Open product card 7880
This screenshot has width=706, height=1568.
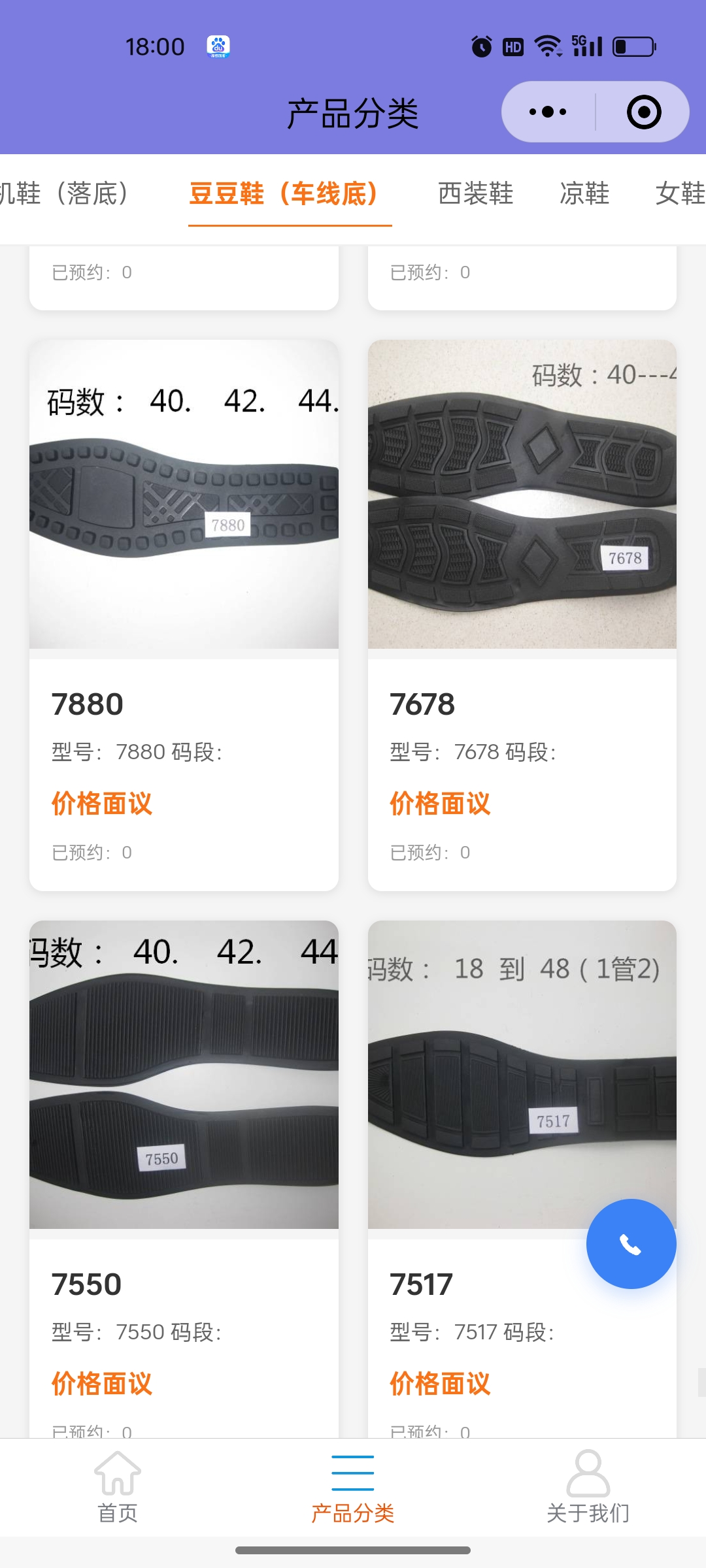tap(184, 614)
